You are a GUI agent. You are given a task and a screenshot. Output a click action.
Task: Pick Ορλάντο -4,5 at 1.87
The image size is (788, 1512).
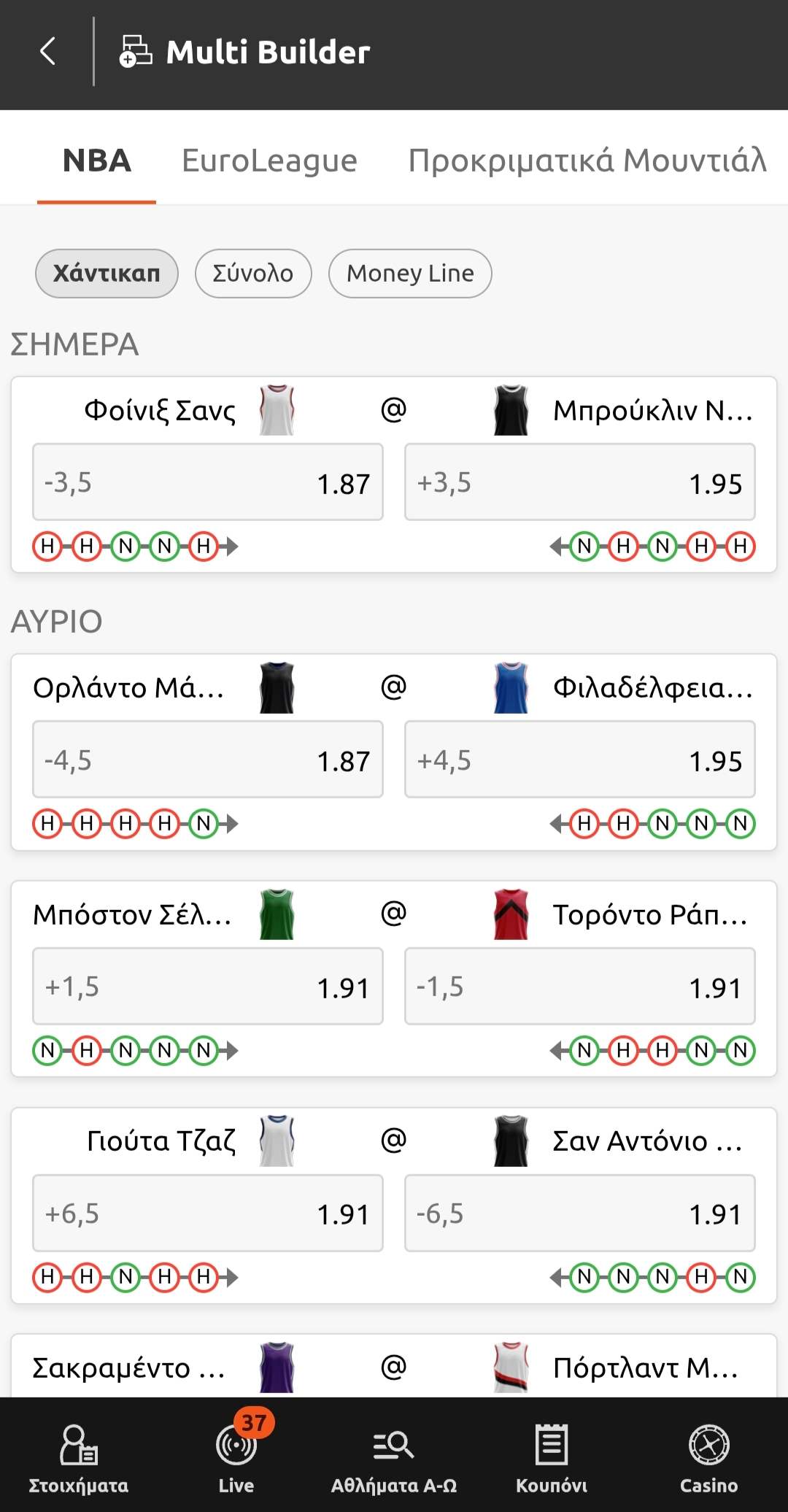click(x=208, y=760)
